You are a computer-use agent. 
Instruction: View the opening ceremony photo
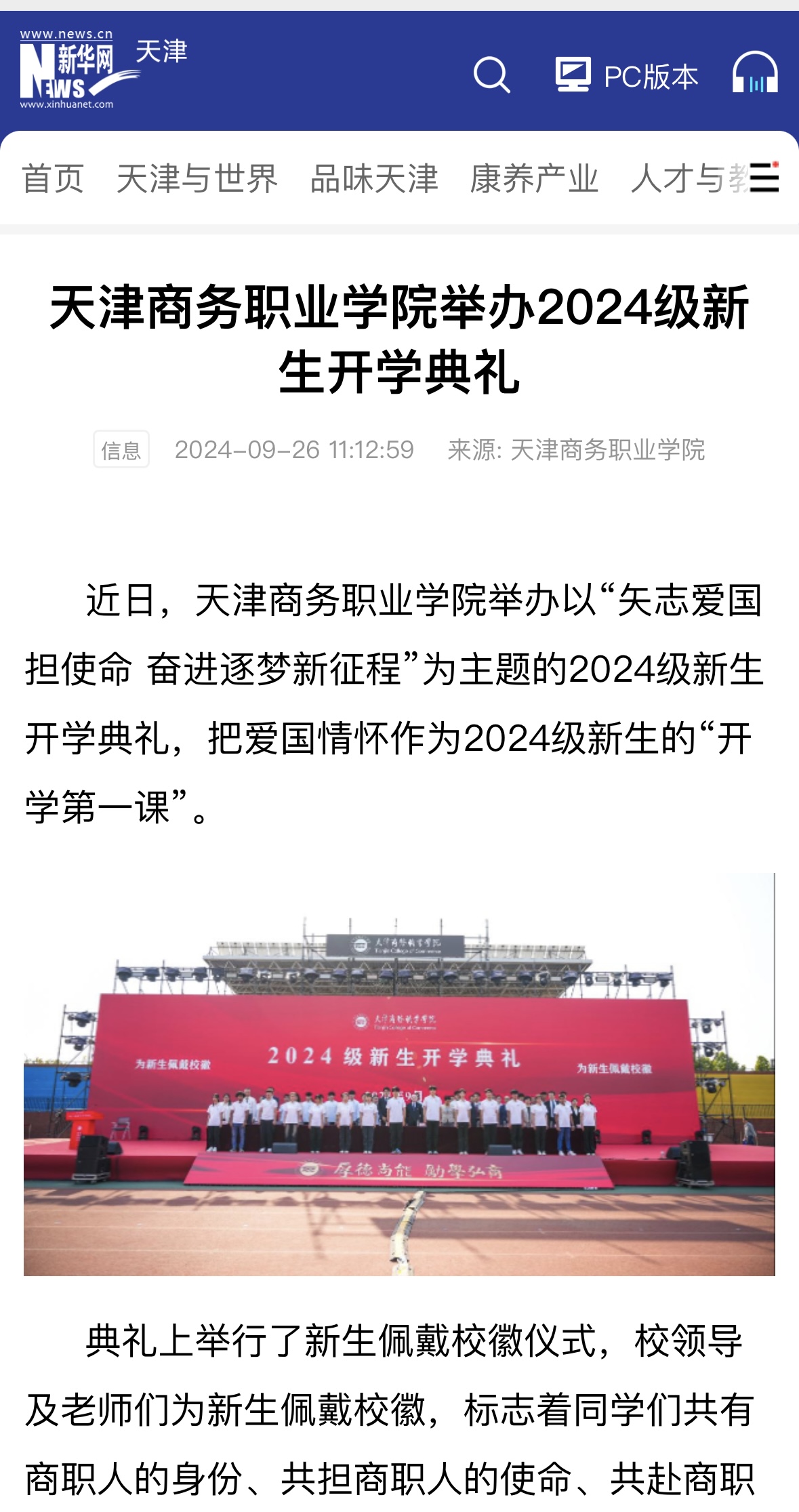399,1074
